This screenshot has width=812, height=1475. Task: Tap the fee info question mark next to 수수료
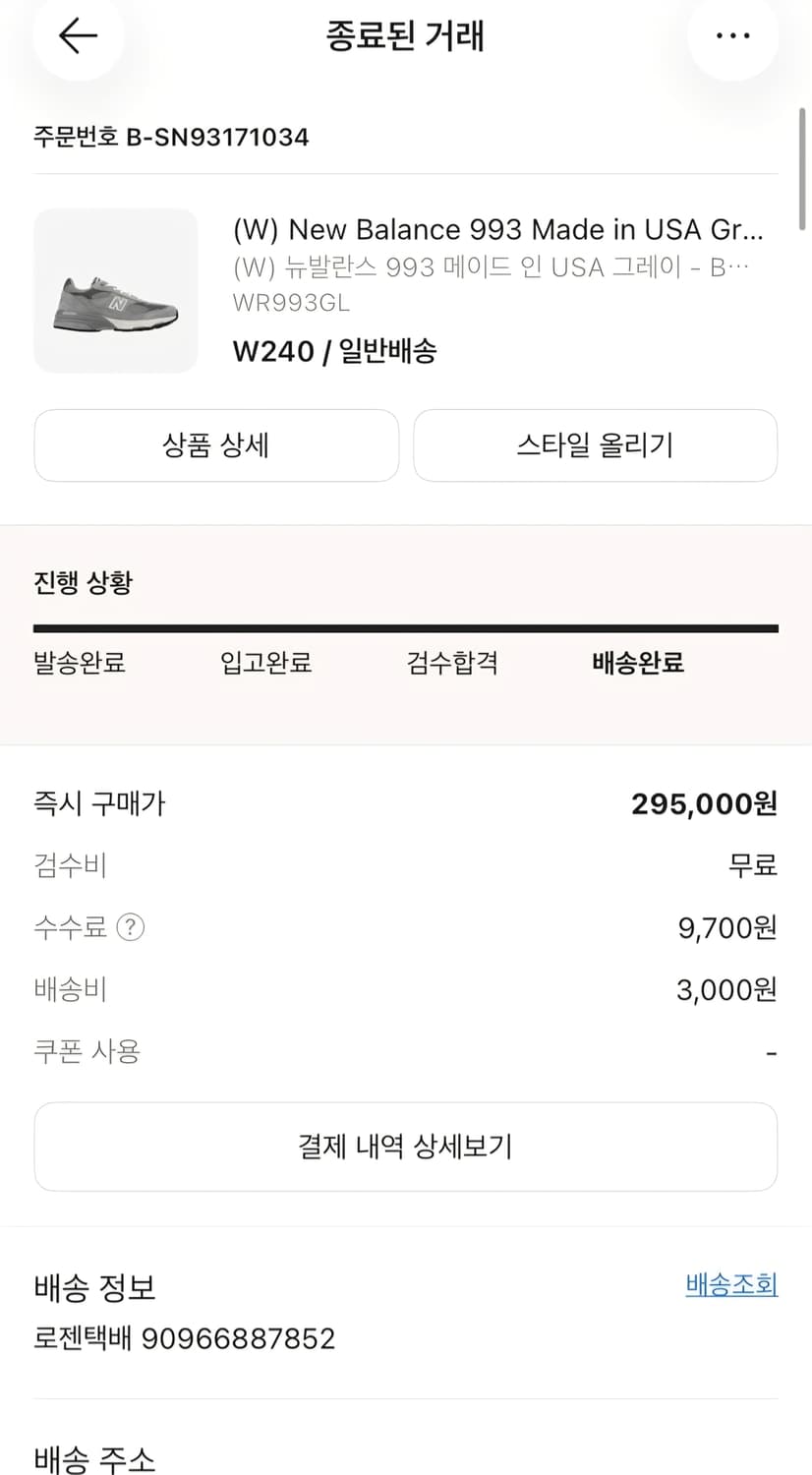(127, 926)
